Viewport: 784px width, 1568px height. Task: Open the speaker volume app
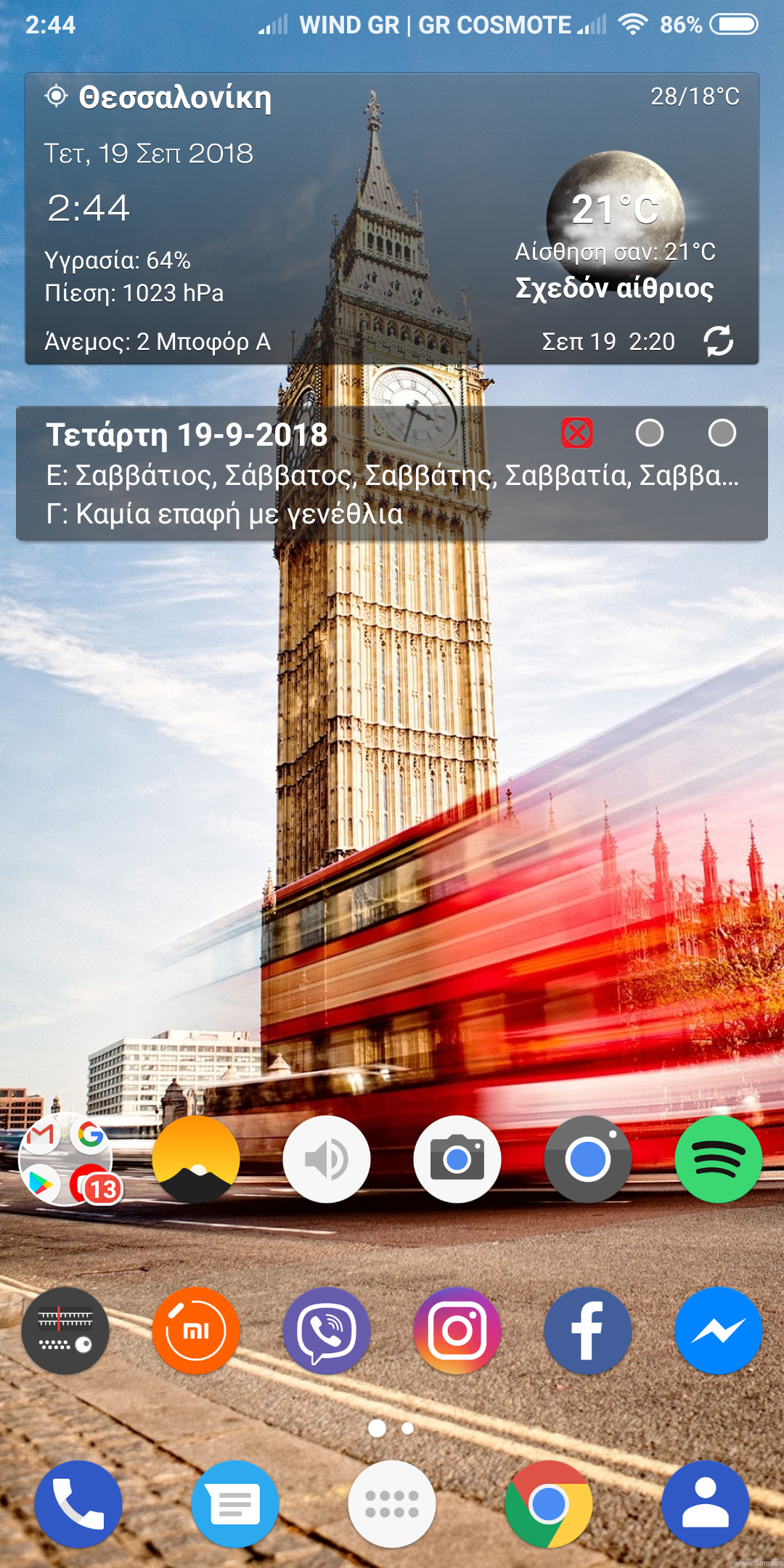pyautogui.click(x=327, y=1159)
